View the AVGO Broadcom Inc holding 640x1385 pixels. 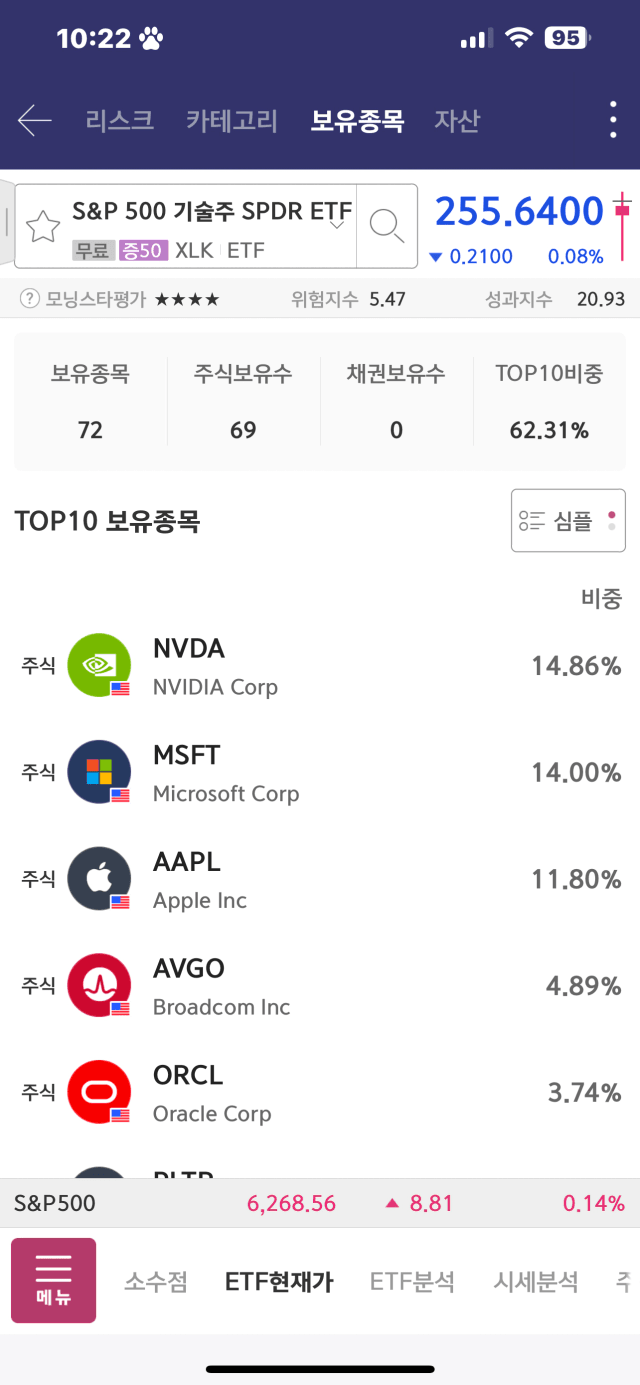(x=320, y=986)
